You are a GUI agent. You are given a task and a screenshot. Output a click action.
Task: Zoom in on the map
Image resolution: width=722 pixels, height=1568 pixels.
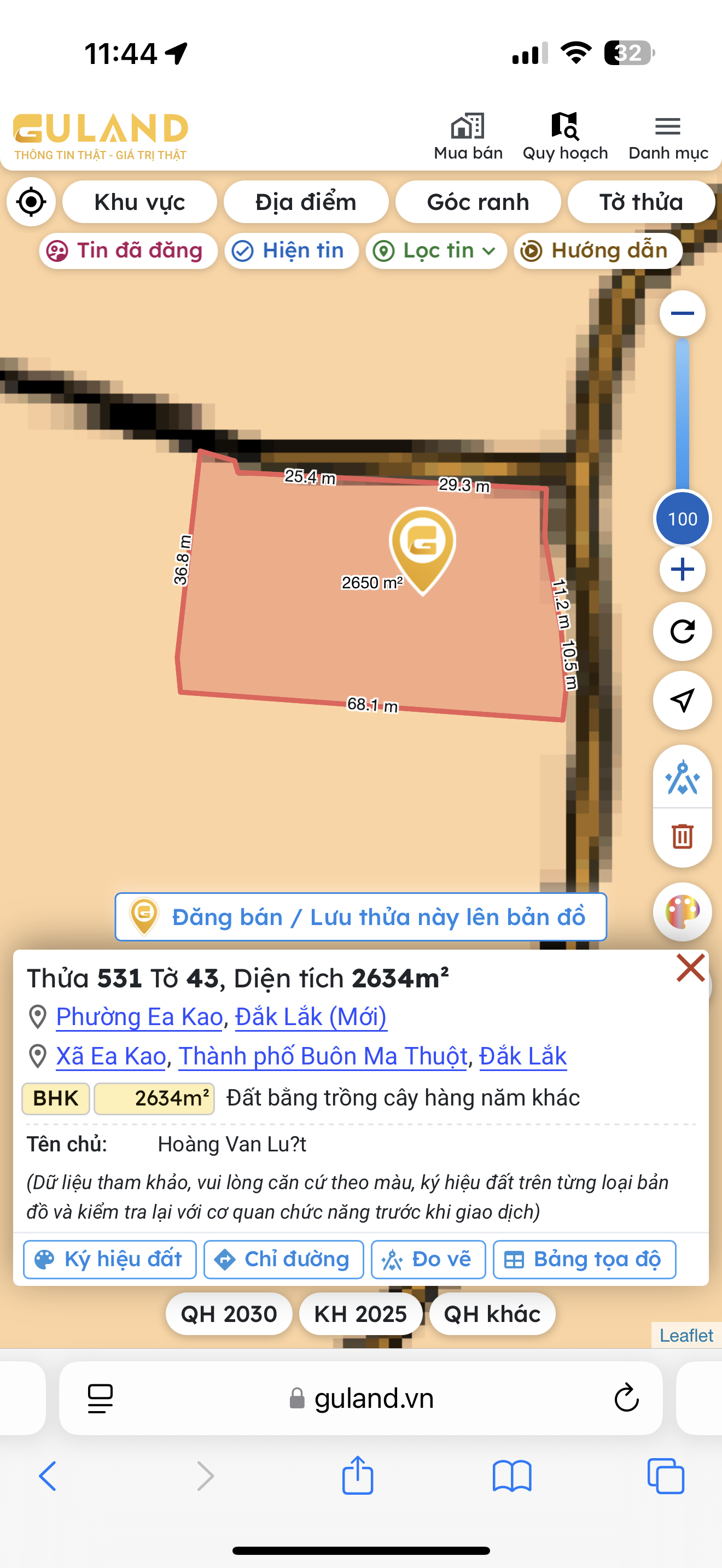(682, 570)
